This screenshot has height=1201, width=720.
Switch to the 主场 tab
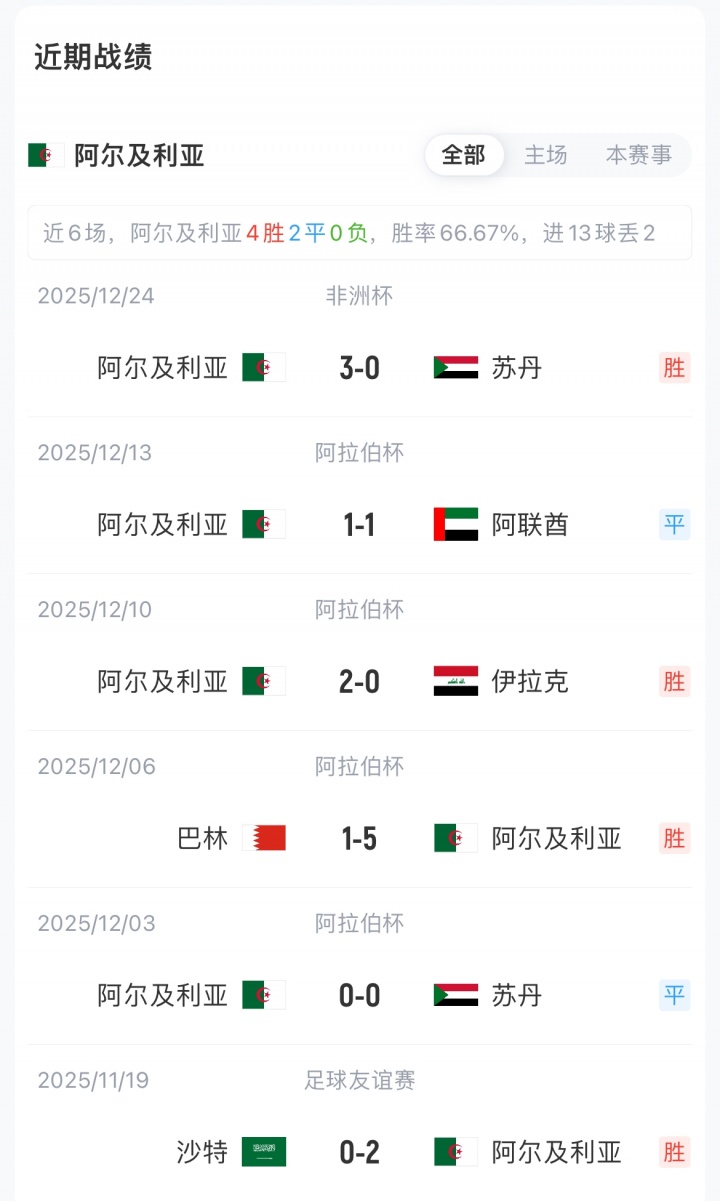pos(546,155)
